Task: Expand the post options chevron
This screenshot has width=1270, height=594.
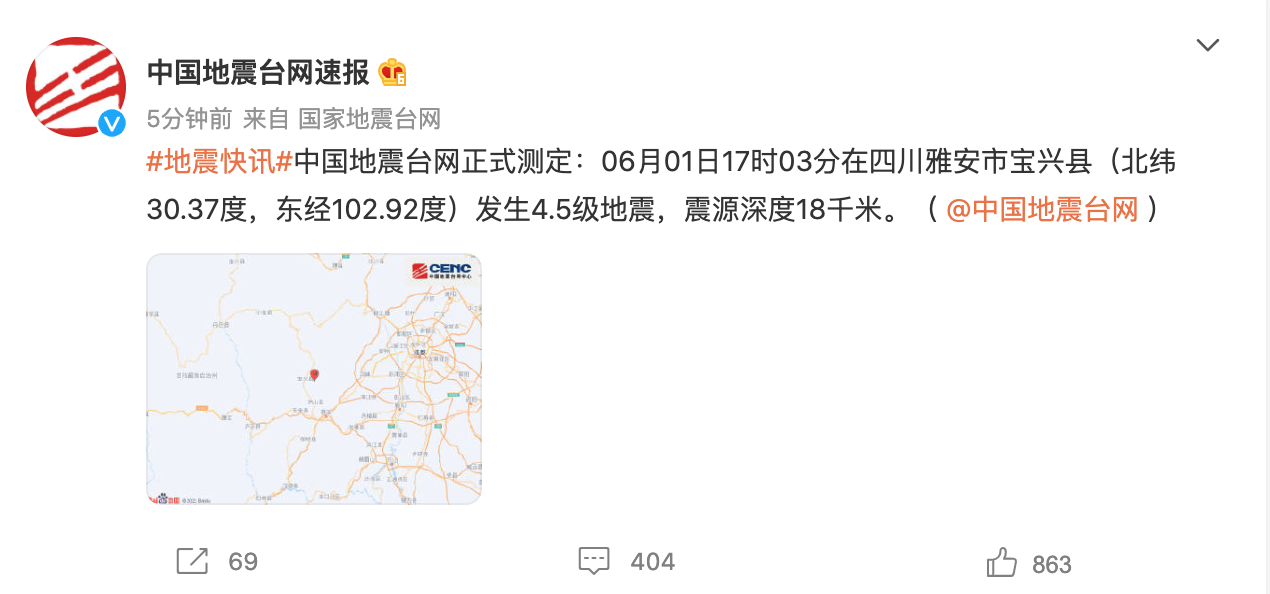Action: pos(1208,45)
